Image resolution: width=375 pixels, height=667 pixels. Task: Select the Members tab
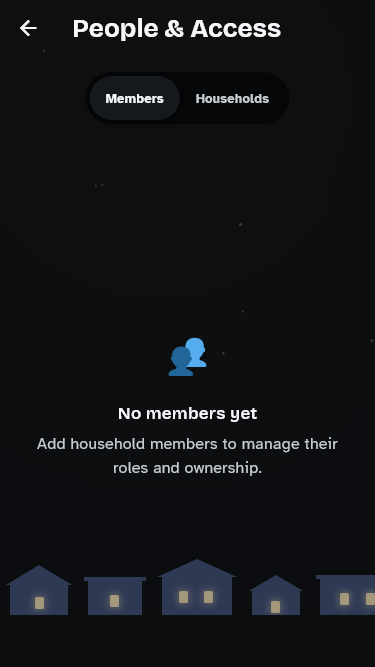[134, 98]
